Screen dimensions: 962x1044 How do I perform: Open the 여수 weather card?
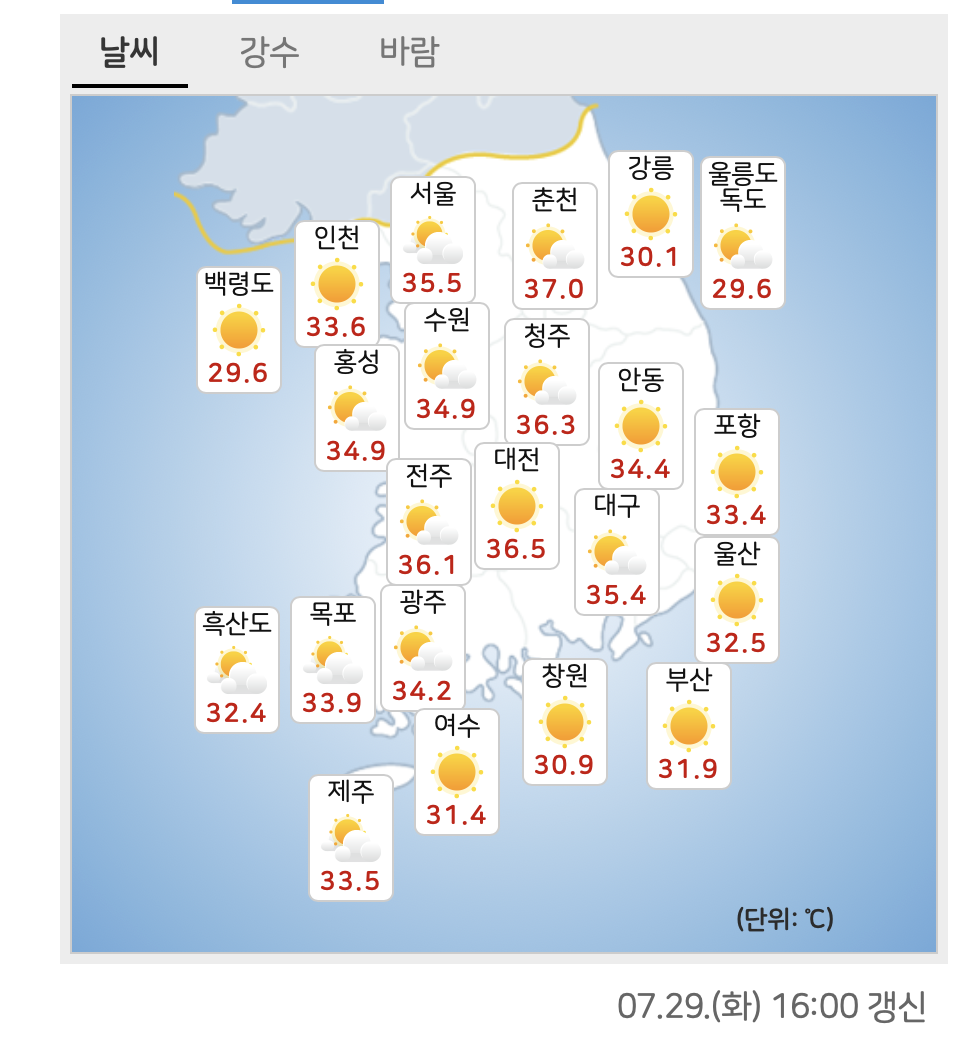(x=457, y=772)
